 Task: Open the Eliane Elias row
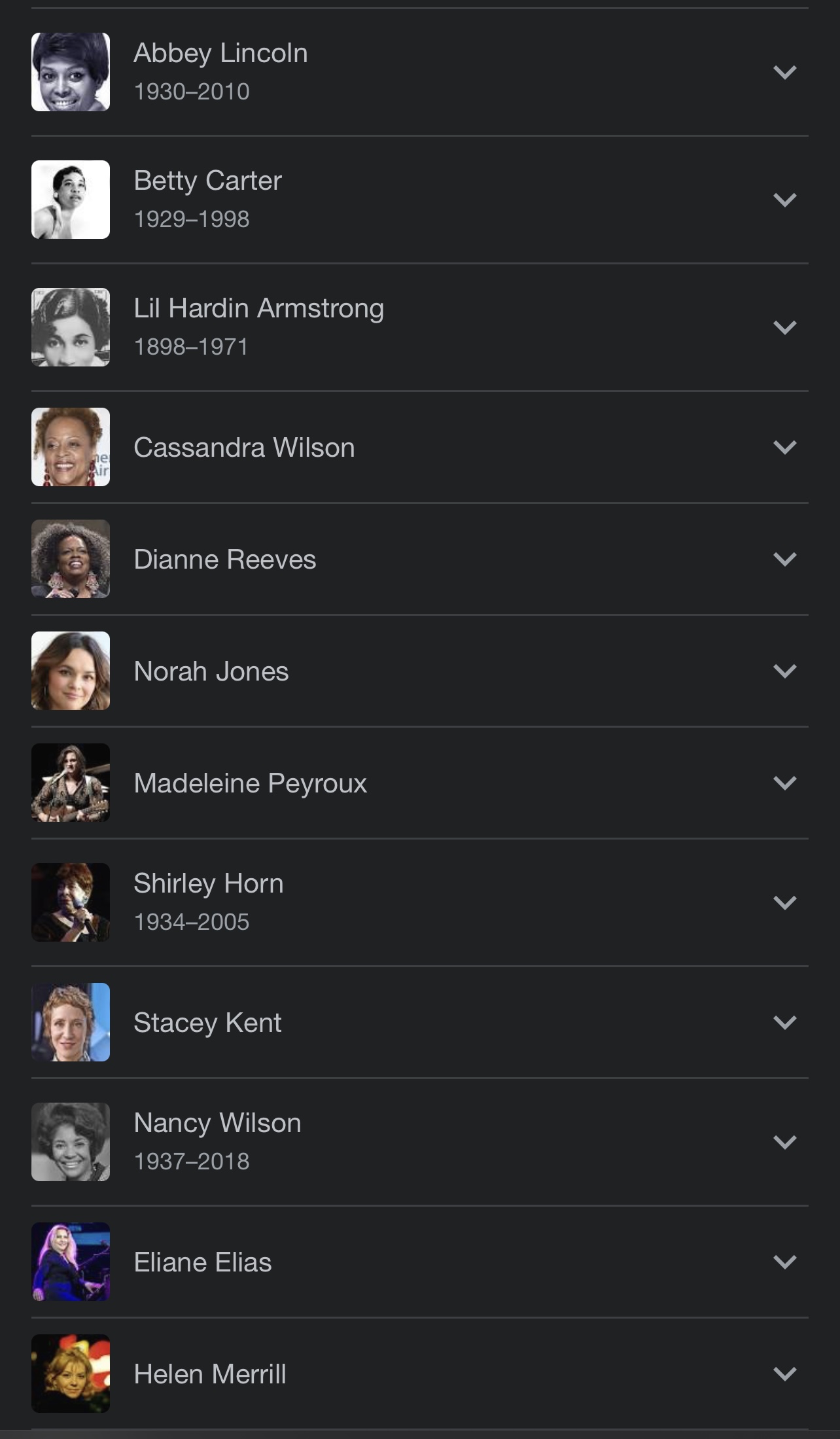(x=784, y=1262)
